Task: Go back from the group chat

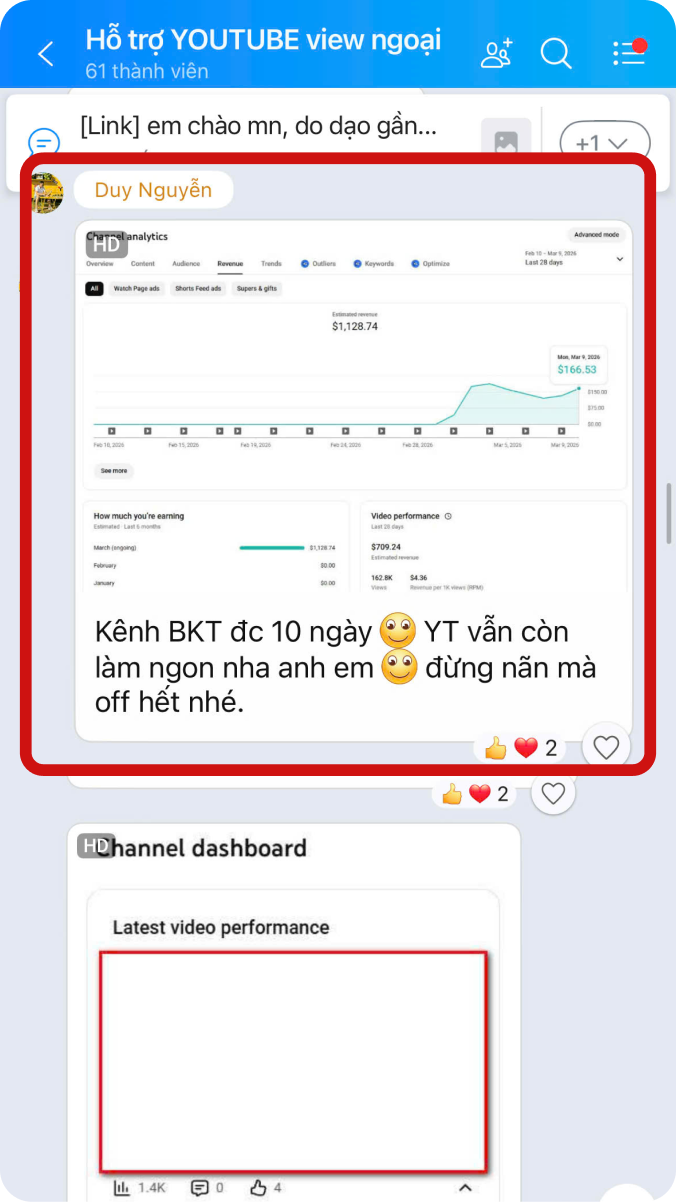Action: coord(46,54)
